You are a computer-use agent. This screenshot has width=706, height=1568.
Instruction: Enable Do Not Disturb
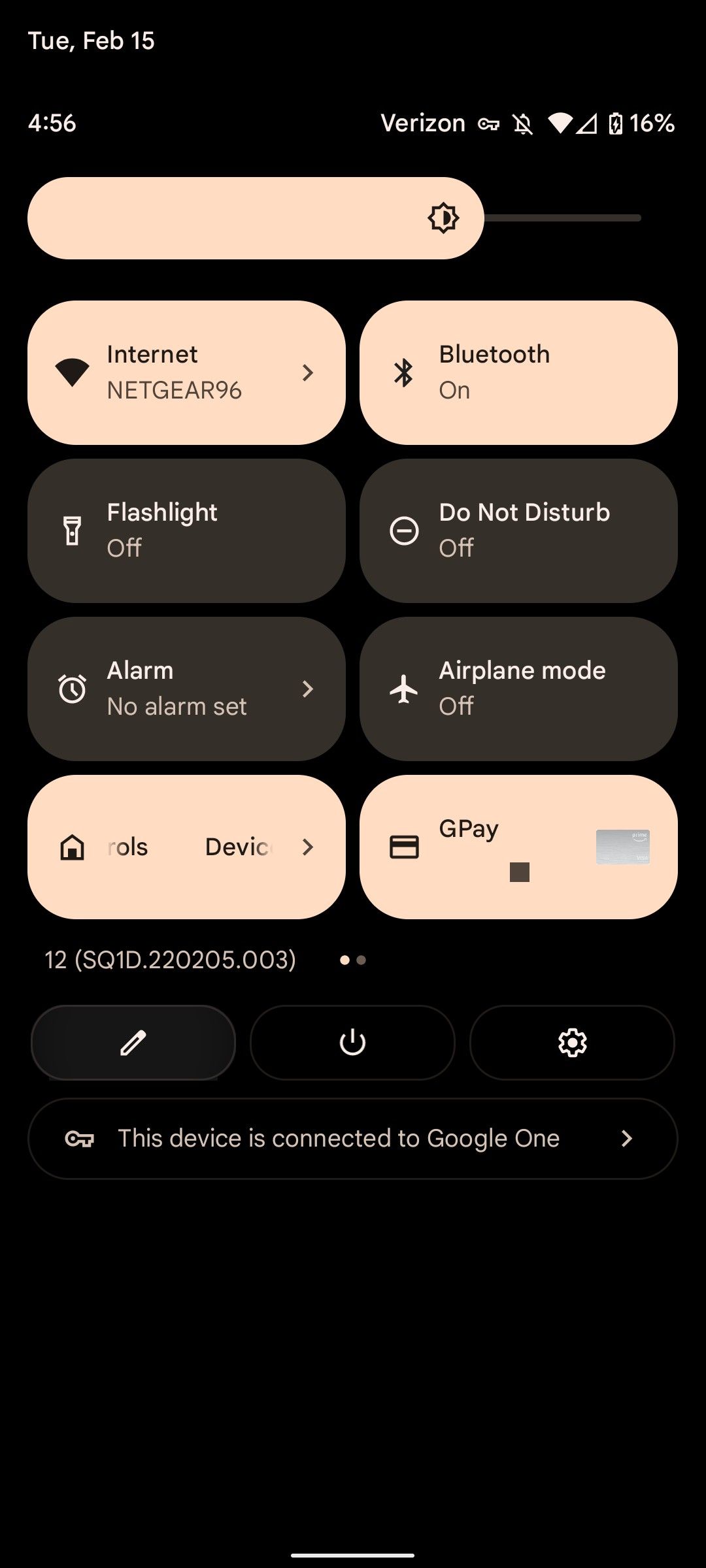tap(518, 531)
